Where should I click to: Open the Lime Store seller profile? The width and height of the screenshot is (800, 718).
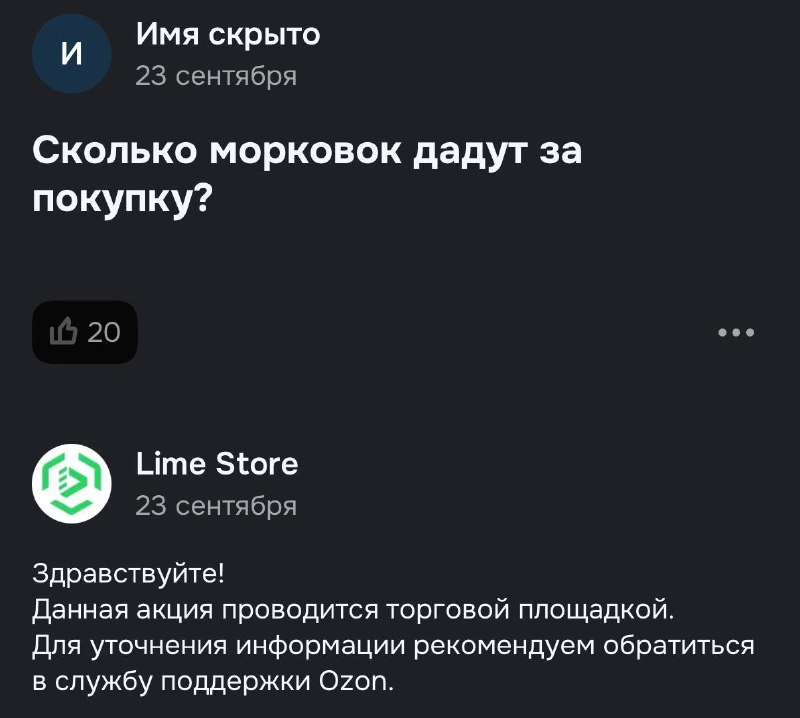click(x=217, y=463)
